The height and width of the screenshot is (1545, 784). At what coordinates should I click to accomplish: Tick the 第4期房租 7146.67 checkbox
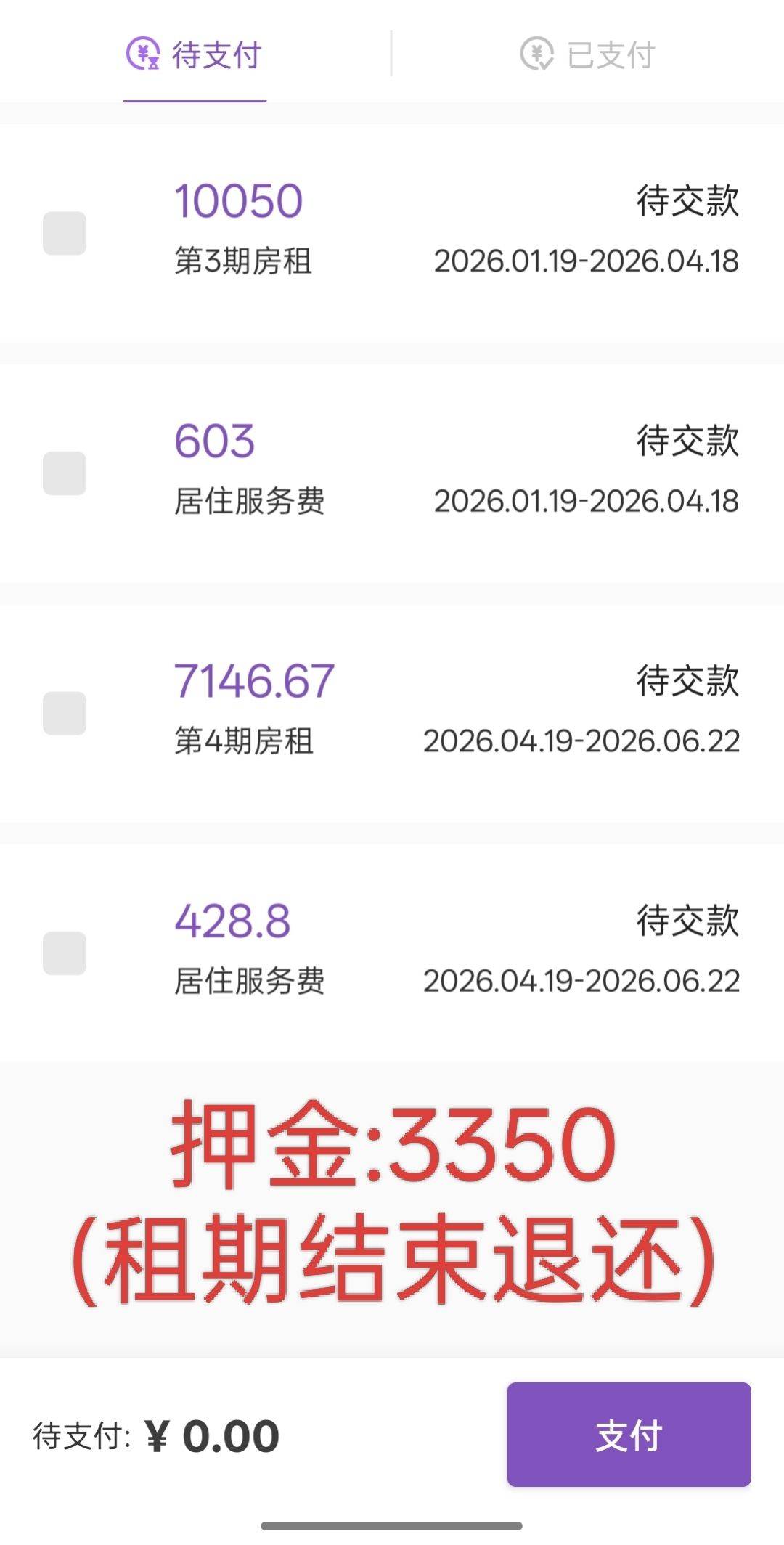65,713
